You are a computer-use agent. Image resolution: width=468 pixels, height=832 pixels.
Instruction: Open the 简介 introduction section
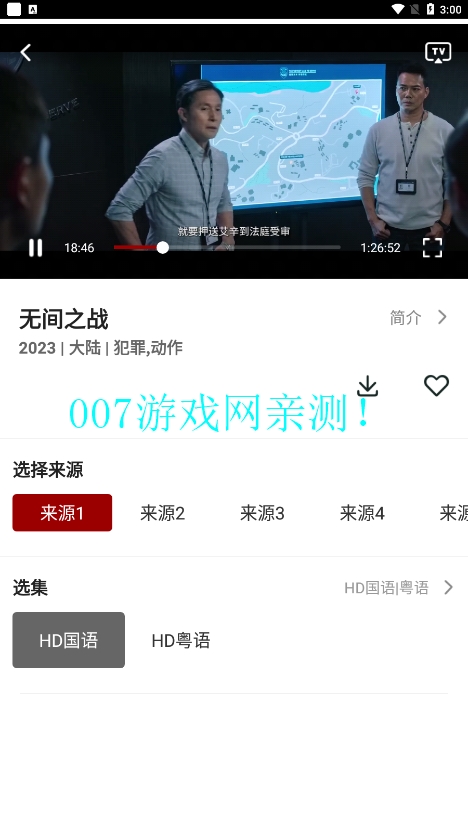coord(418,317)
